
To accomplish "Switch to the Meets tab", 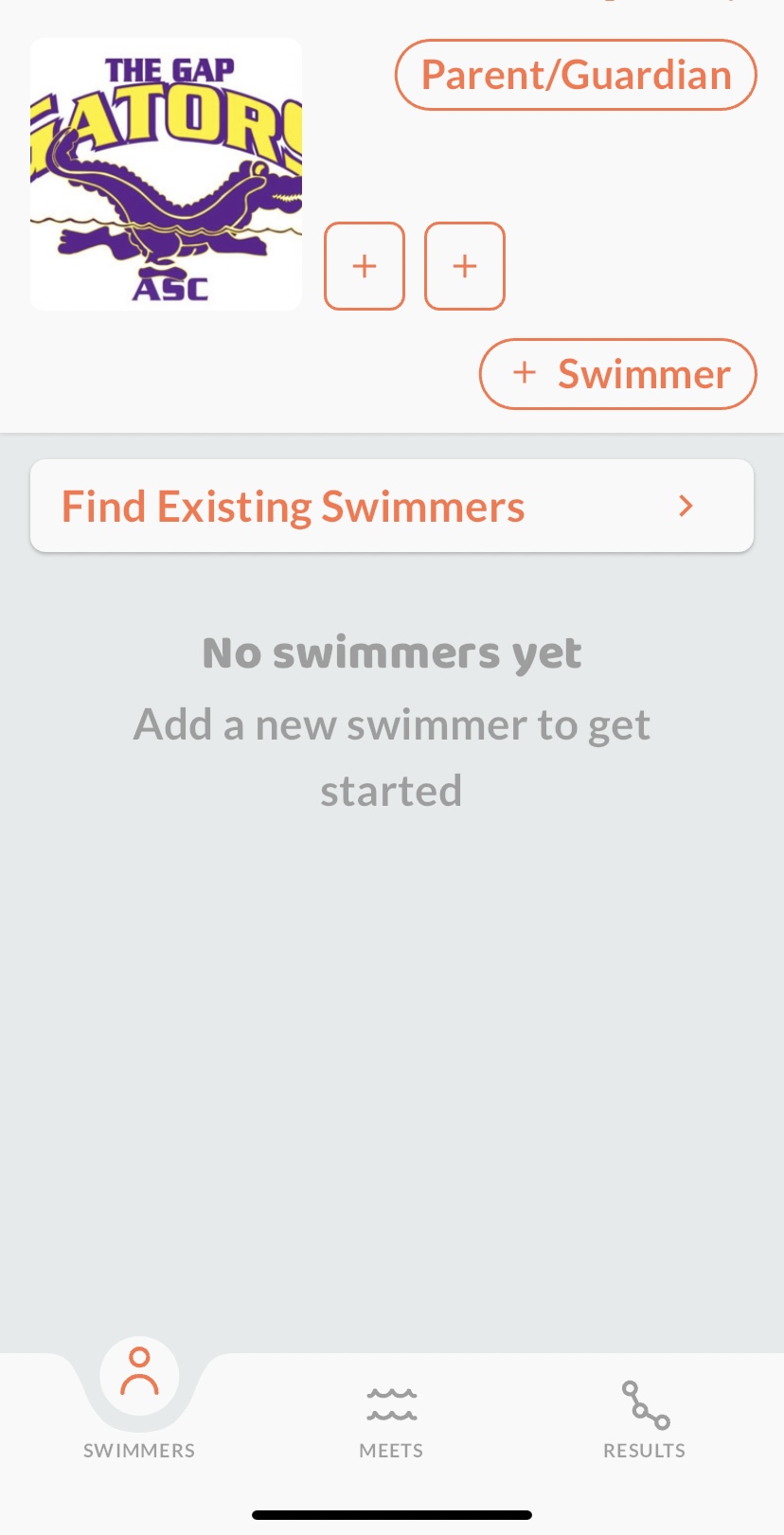I will pos(391,1419).
